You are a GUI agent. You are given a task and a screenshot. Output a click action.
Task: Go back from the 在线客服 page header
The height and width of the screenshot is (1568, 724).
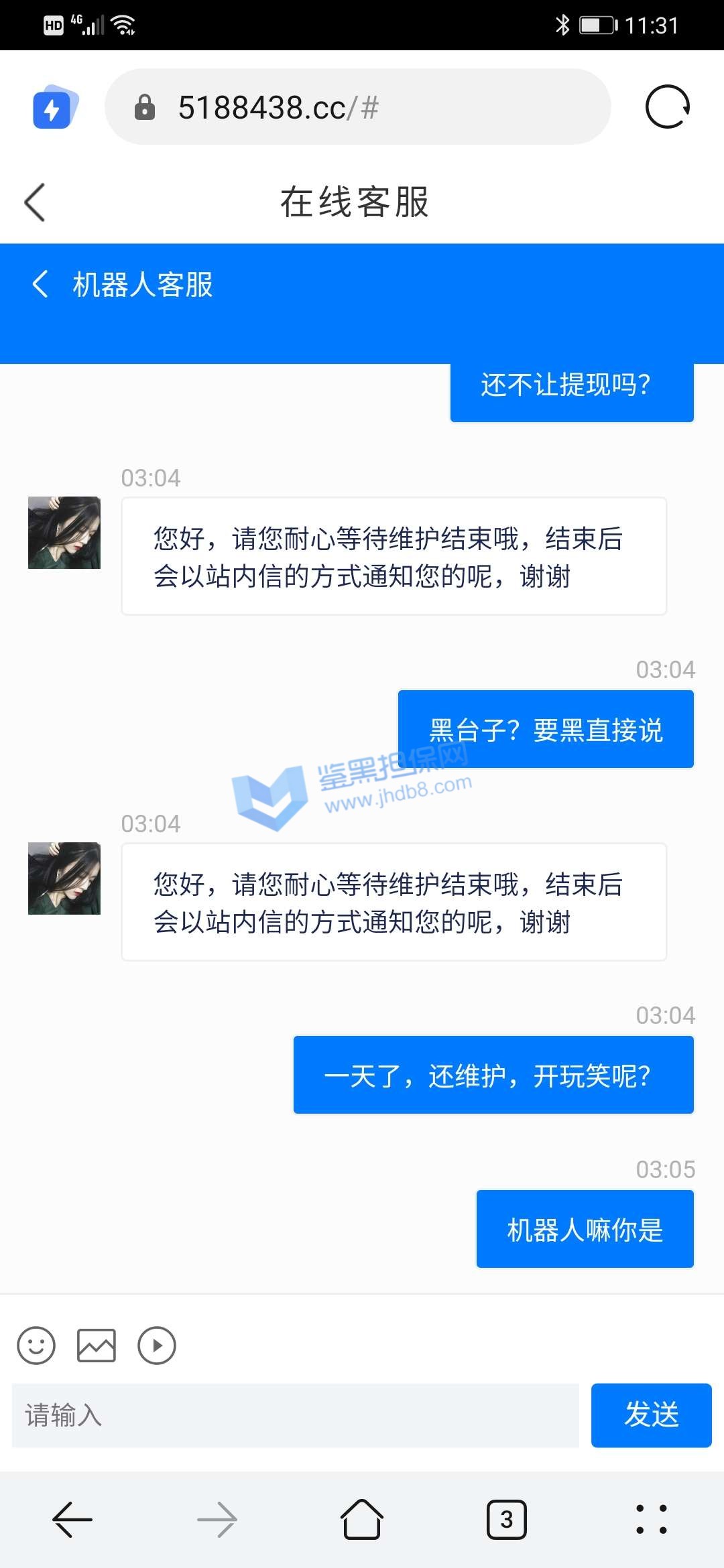pos(35,202)
